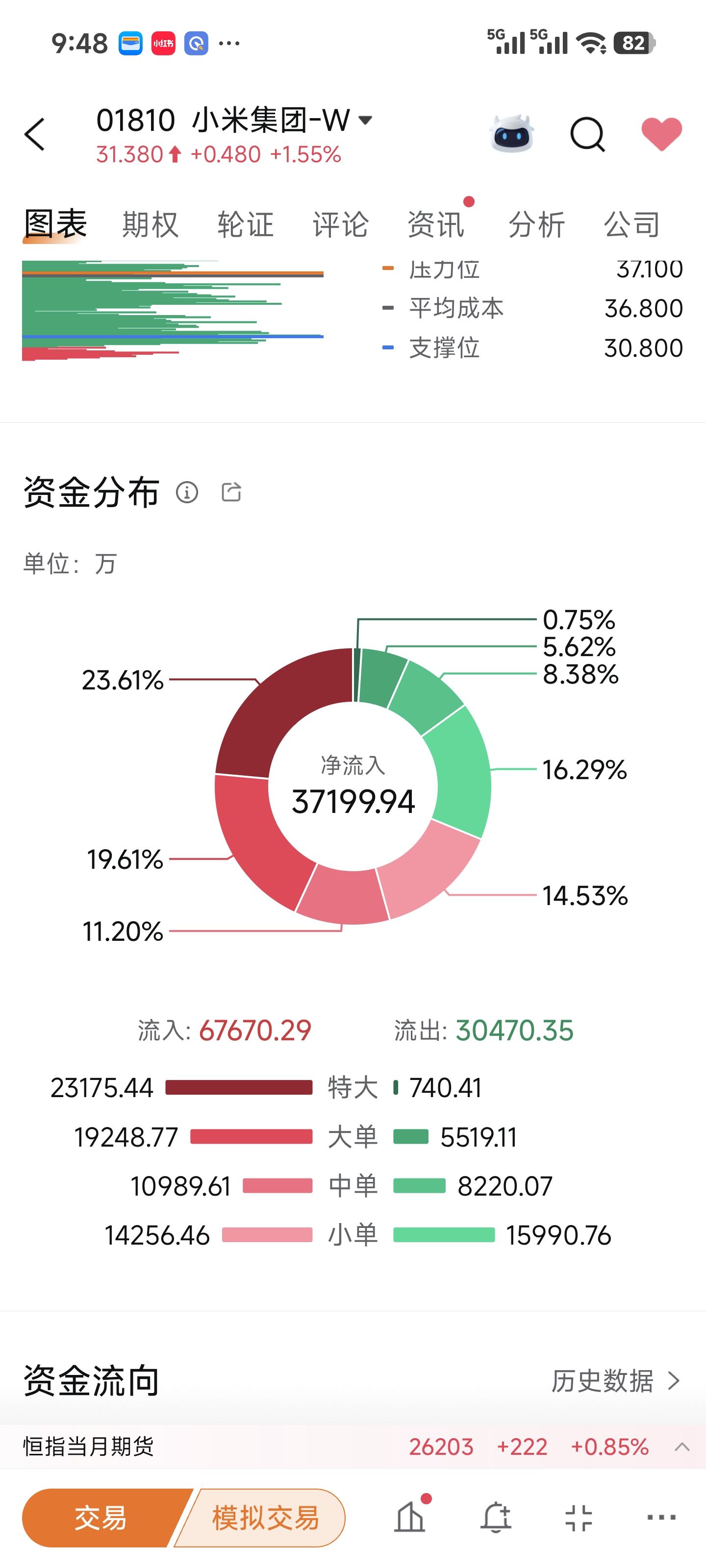Remove this stock from favorites
The height and width of the screenshot is (1568, 706).
point(661,134)
